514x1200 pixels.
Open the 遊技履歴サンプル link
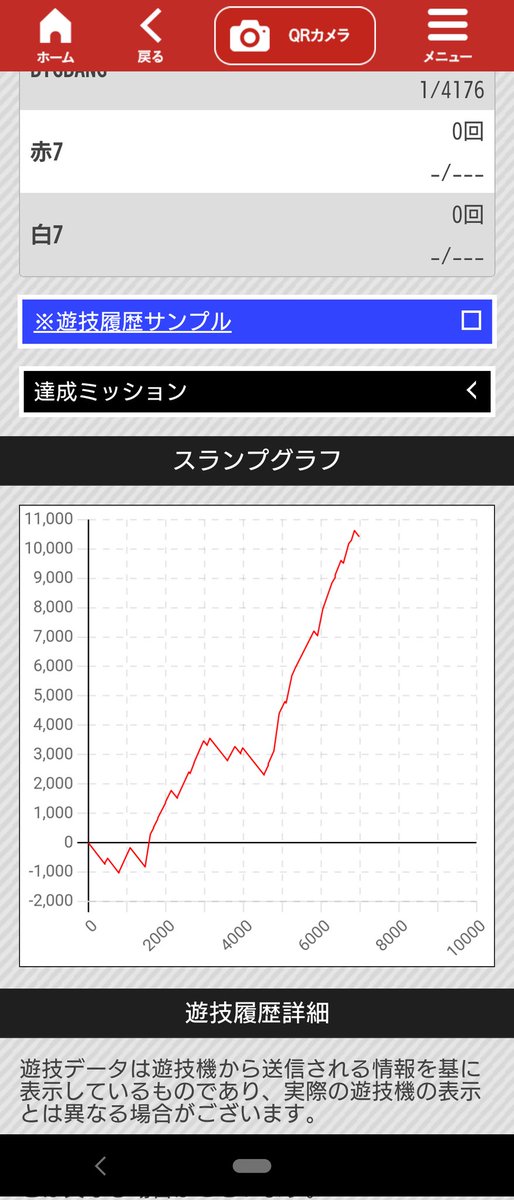click(x=133, y=321)
